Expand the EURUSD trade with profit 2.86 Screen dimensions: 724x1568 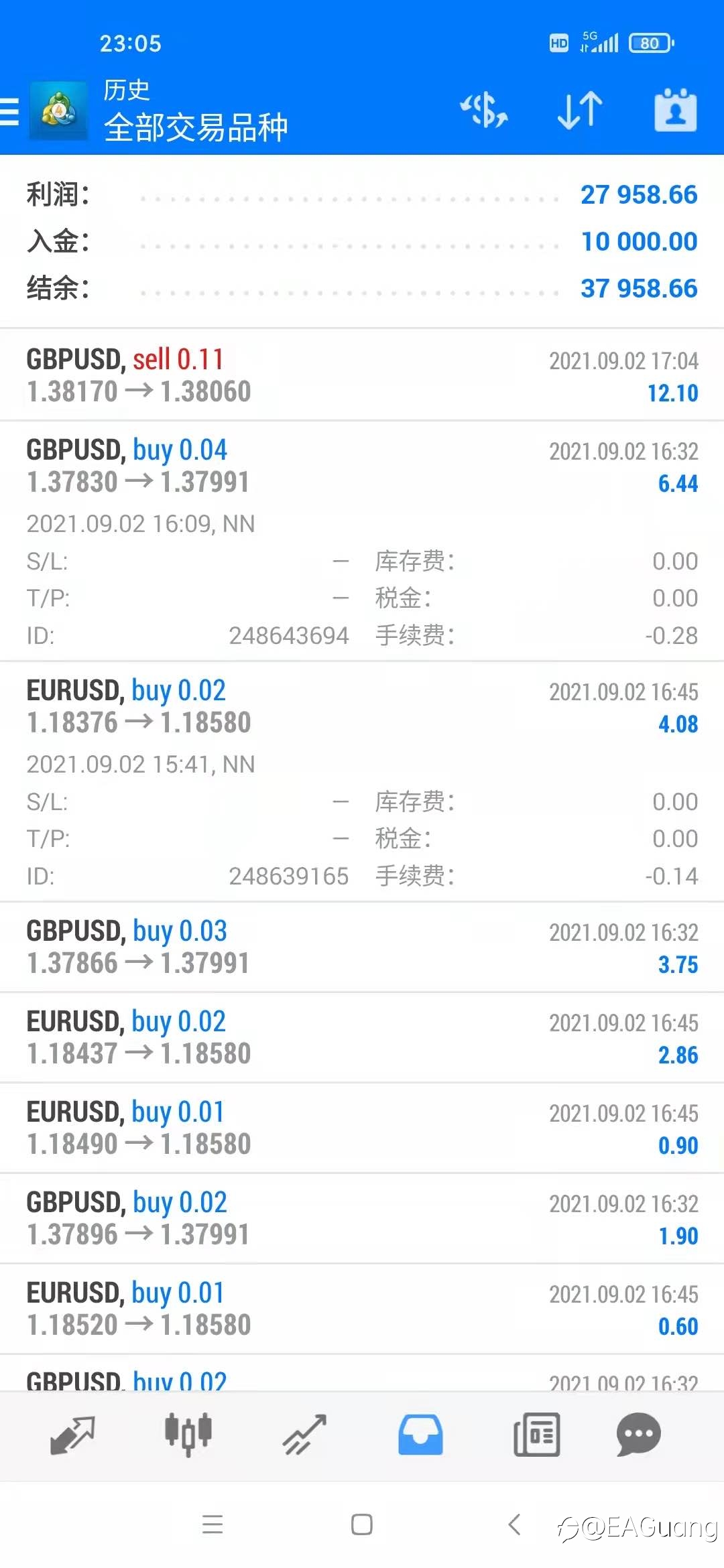click(x=362, y=1038)
